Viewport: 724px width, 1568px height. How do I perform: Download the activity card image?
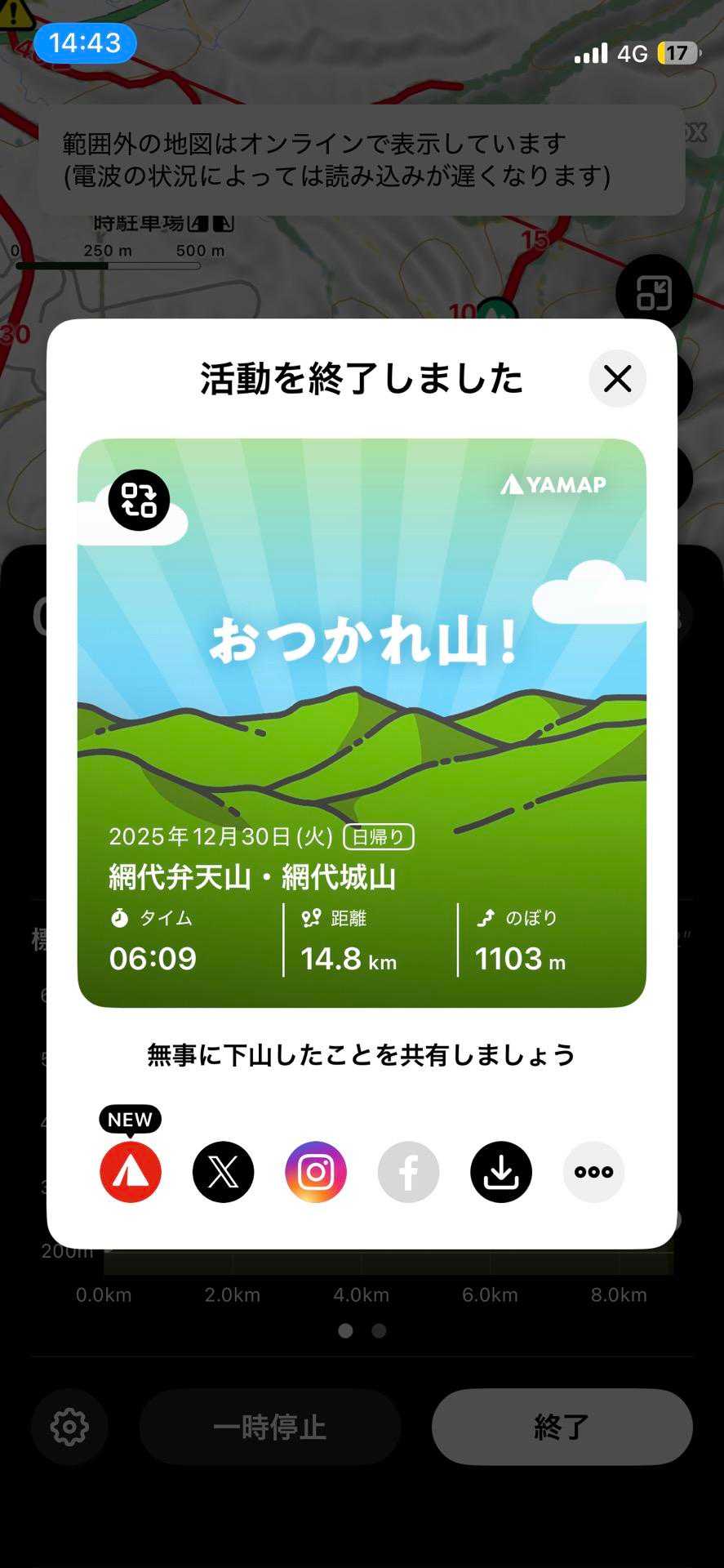[x=501, y=1172]
